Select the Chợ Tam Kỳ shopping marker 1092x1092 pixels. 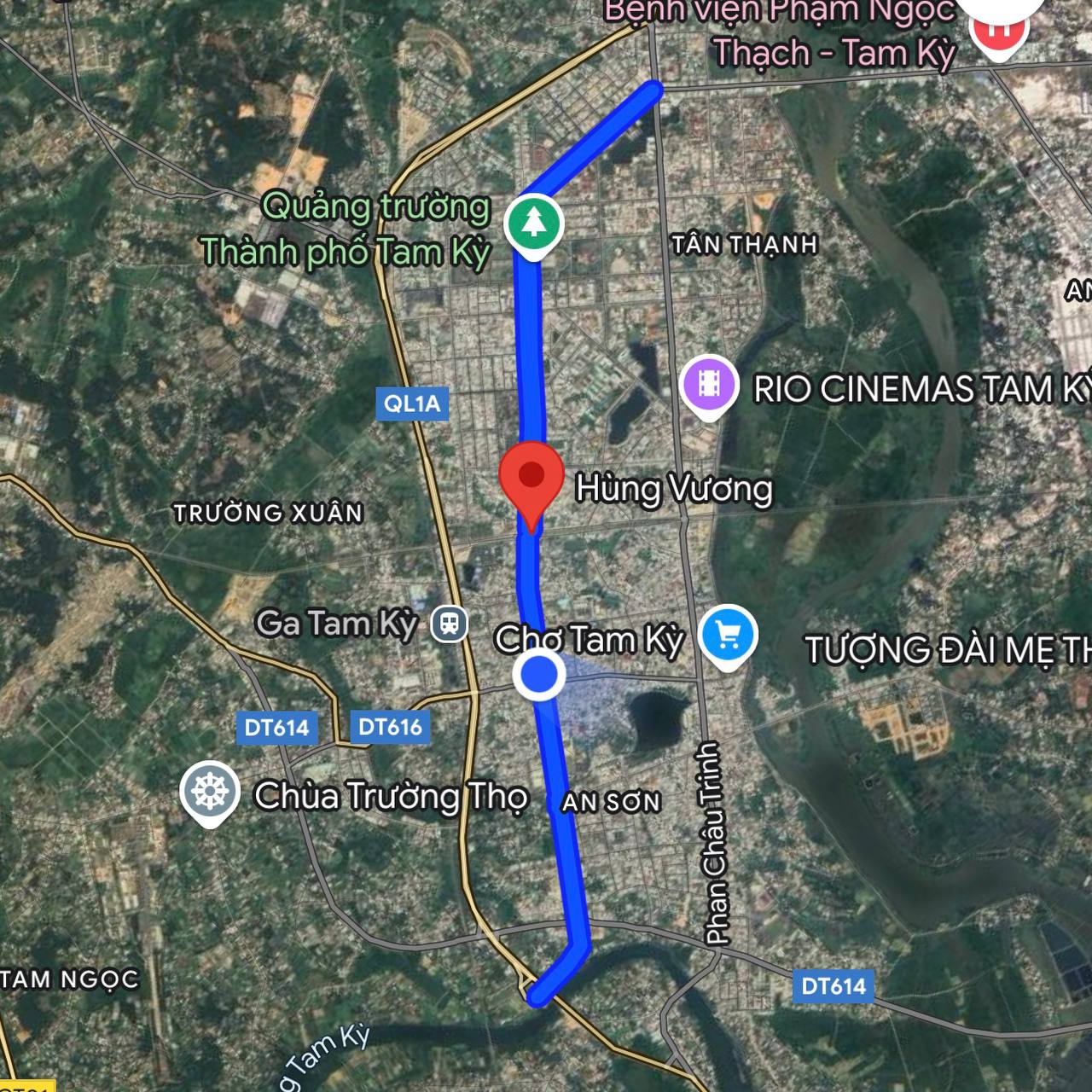click(727, 636)
